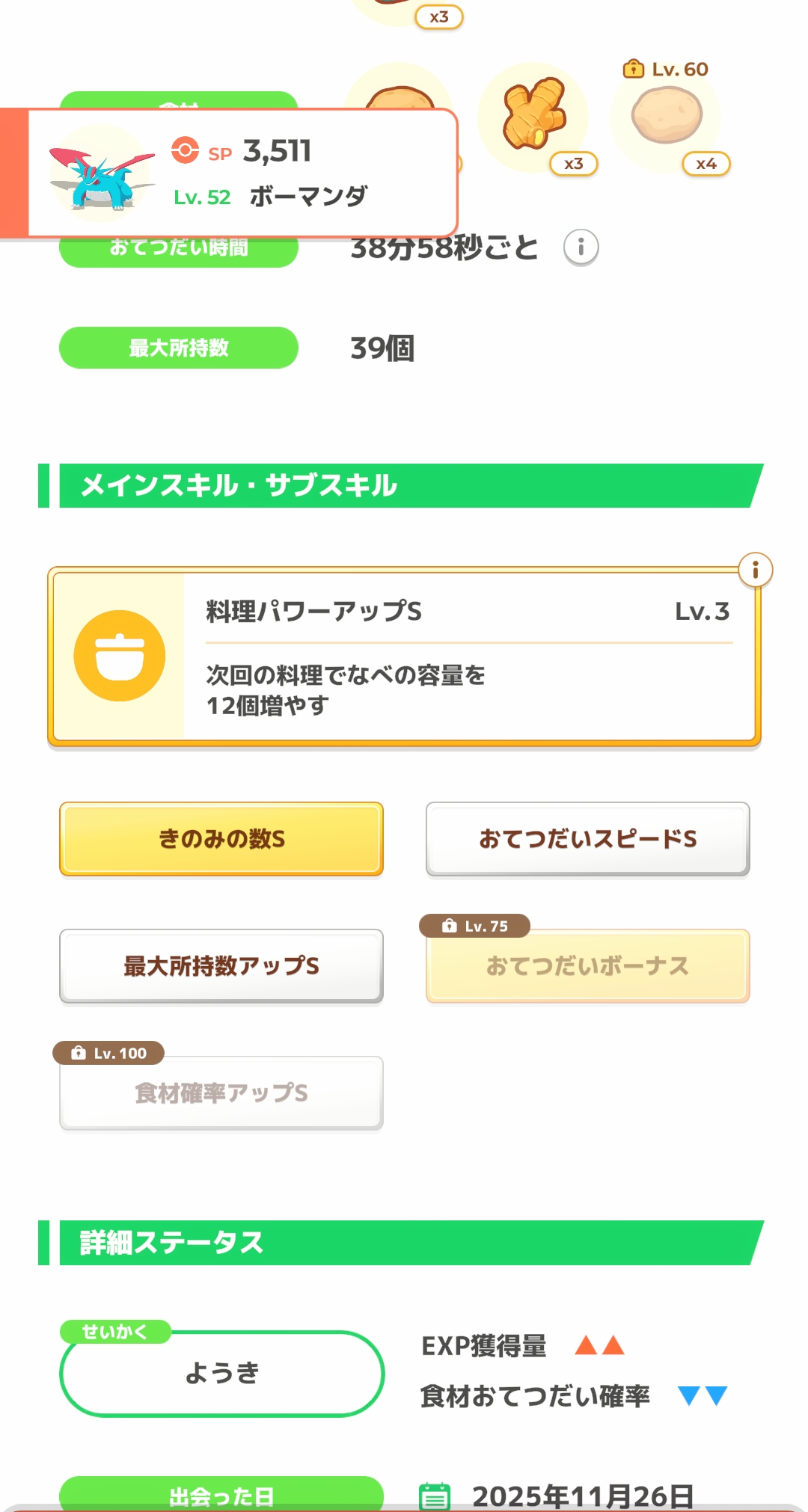The width and height of the screenshot is (808, 1512).
Task: Open info icon beside おてつだい時間 value
Action: pos(581,247)
